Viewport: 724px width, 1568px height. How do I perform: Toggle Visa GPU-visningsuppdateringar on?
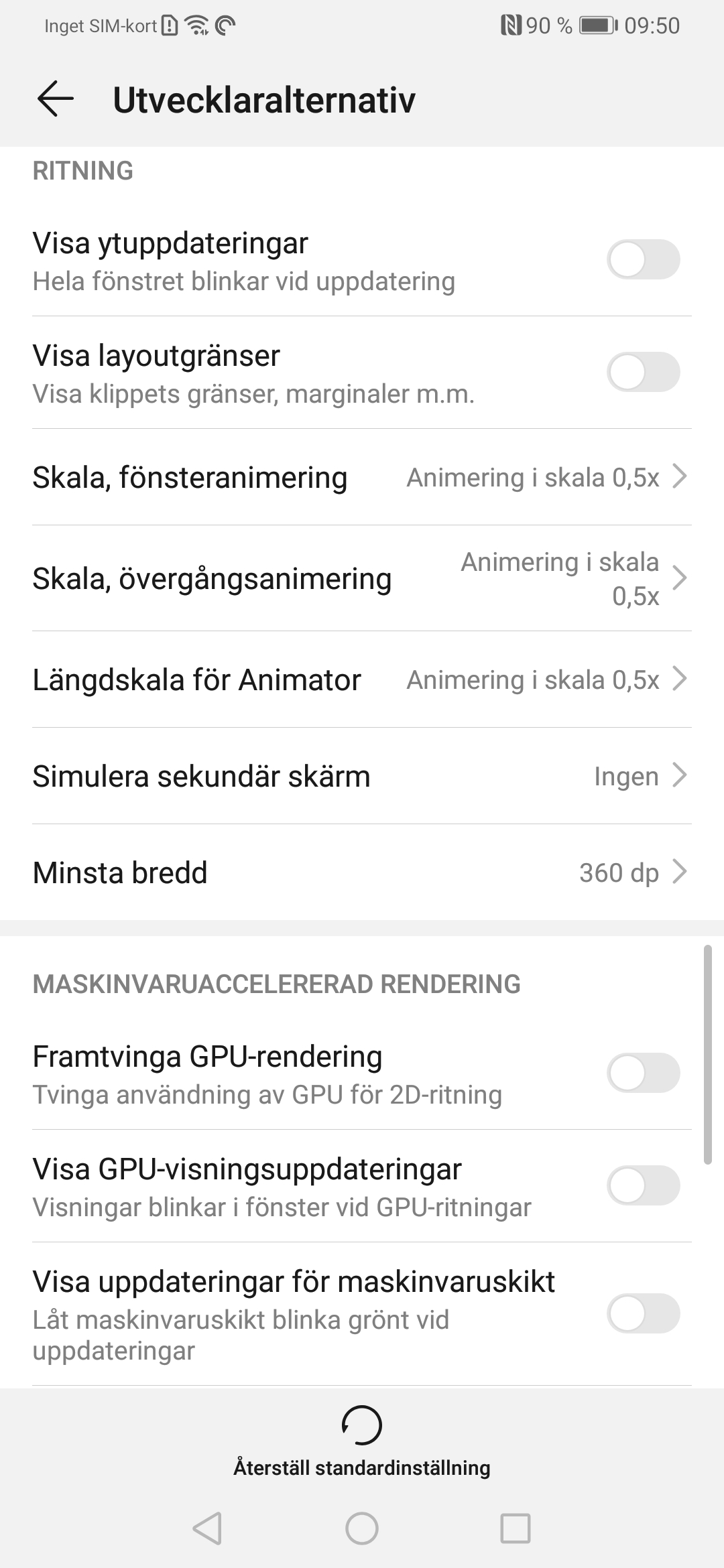[643, 1185]
